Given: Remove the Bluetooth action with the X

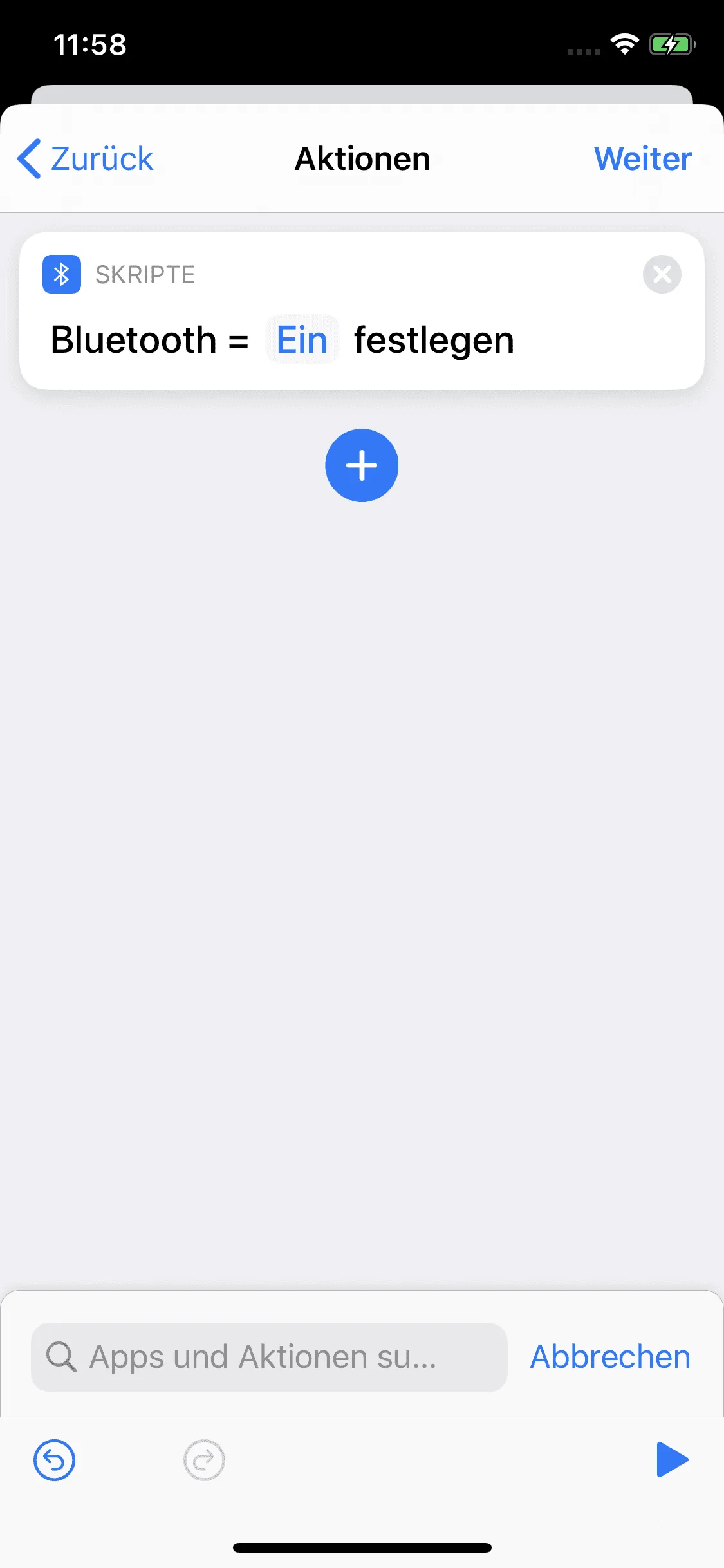Looking at the screenshot, I should [662, 274].
